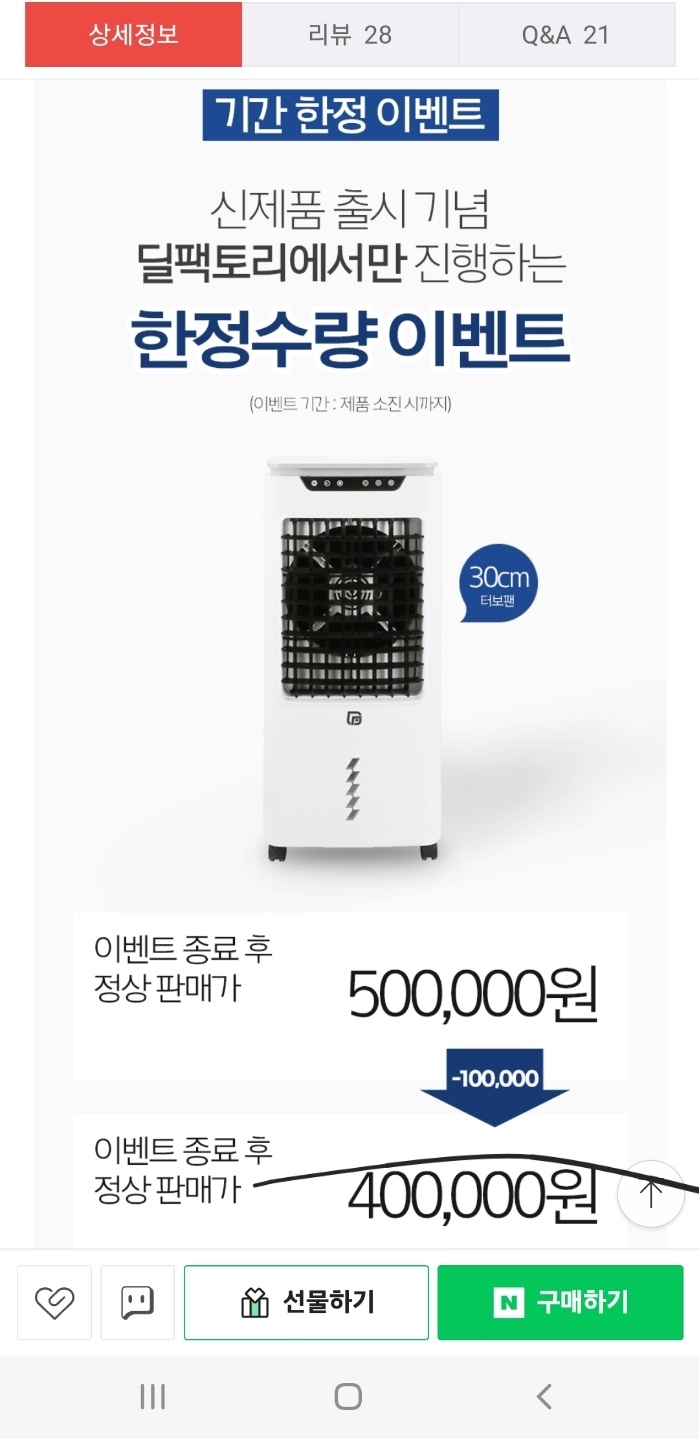This screenshot has height=1438, width=699.
Task: Add this product to wishlist
Action: coord(54,1302)
